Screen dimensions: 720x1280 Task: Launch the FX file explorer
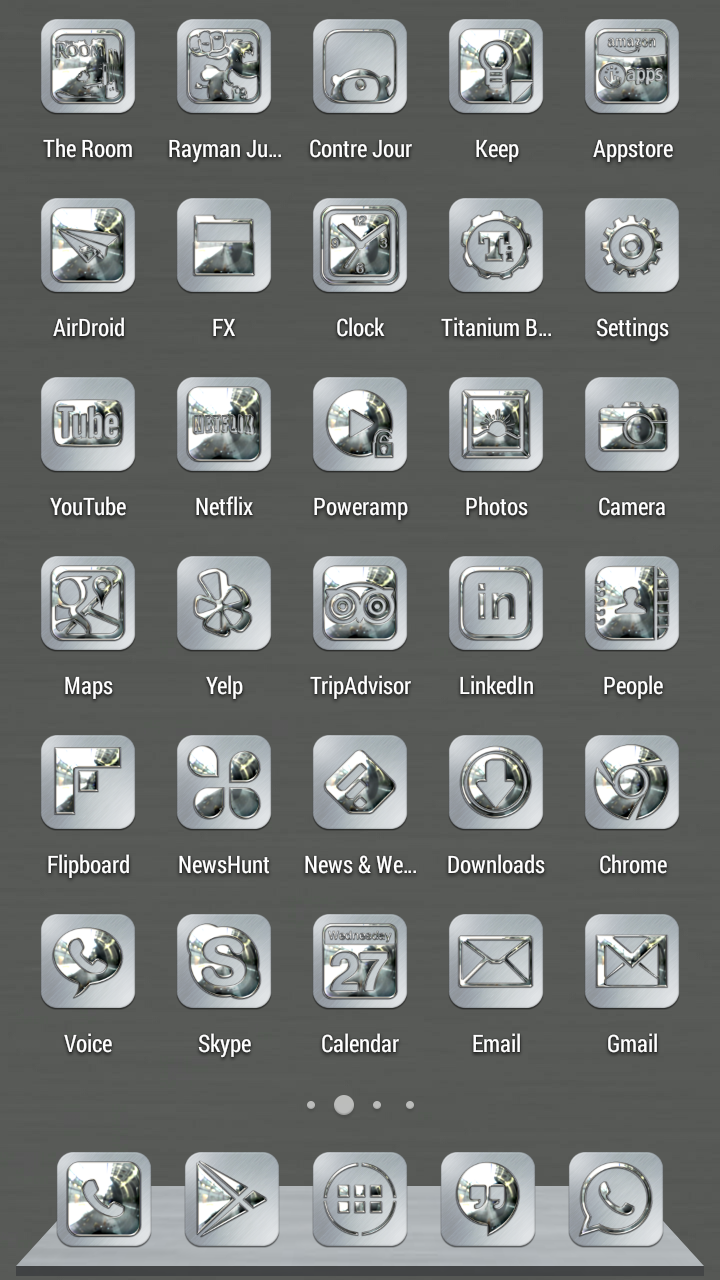224,245
